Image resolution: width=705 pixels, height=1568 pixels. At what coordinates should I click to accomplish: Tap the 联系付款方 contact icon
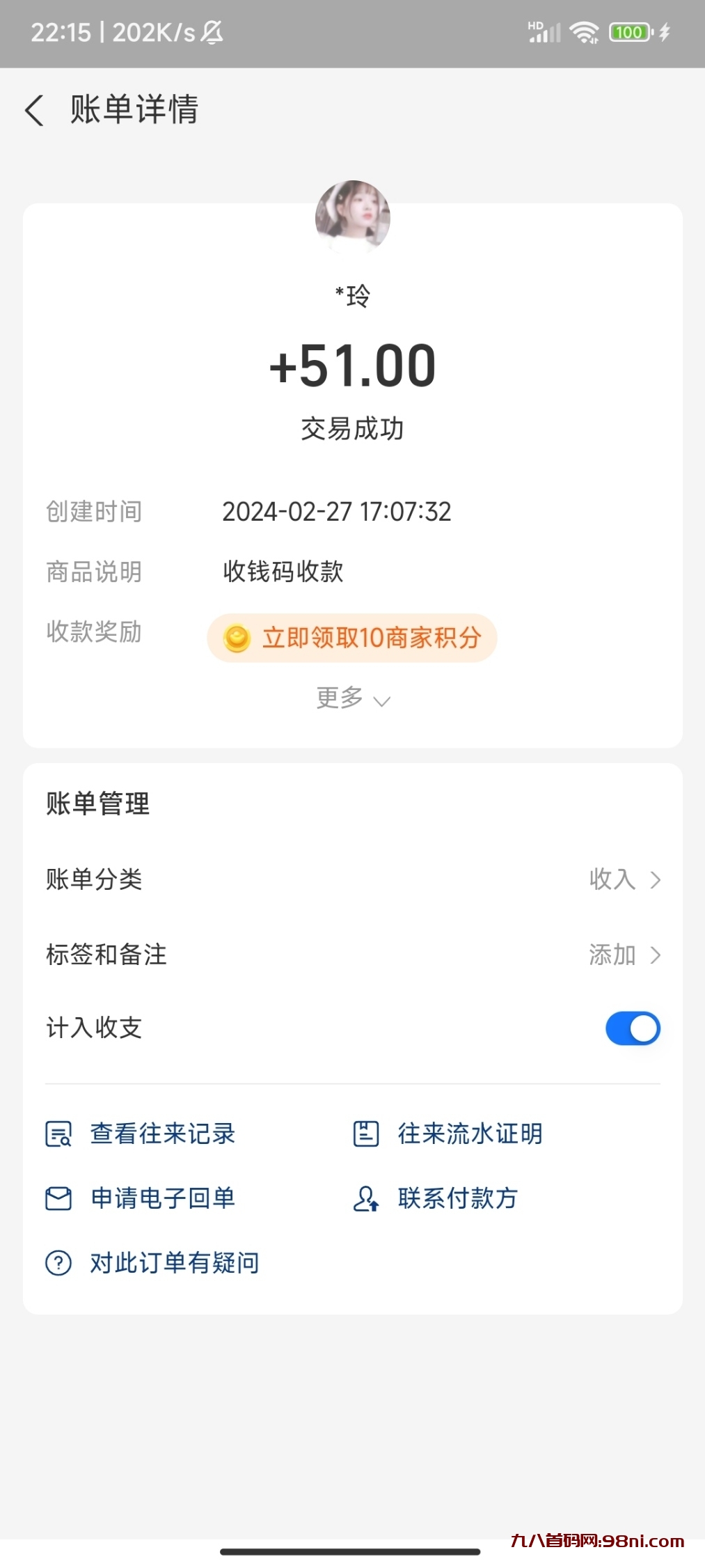pos(367,1198)
